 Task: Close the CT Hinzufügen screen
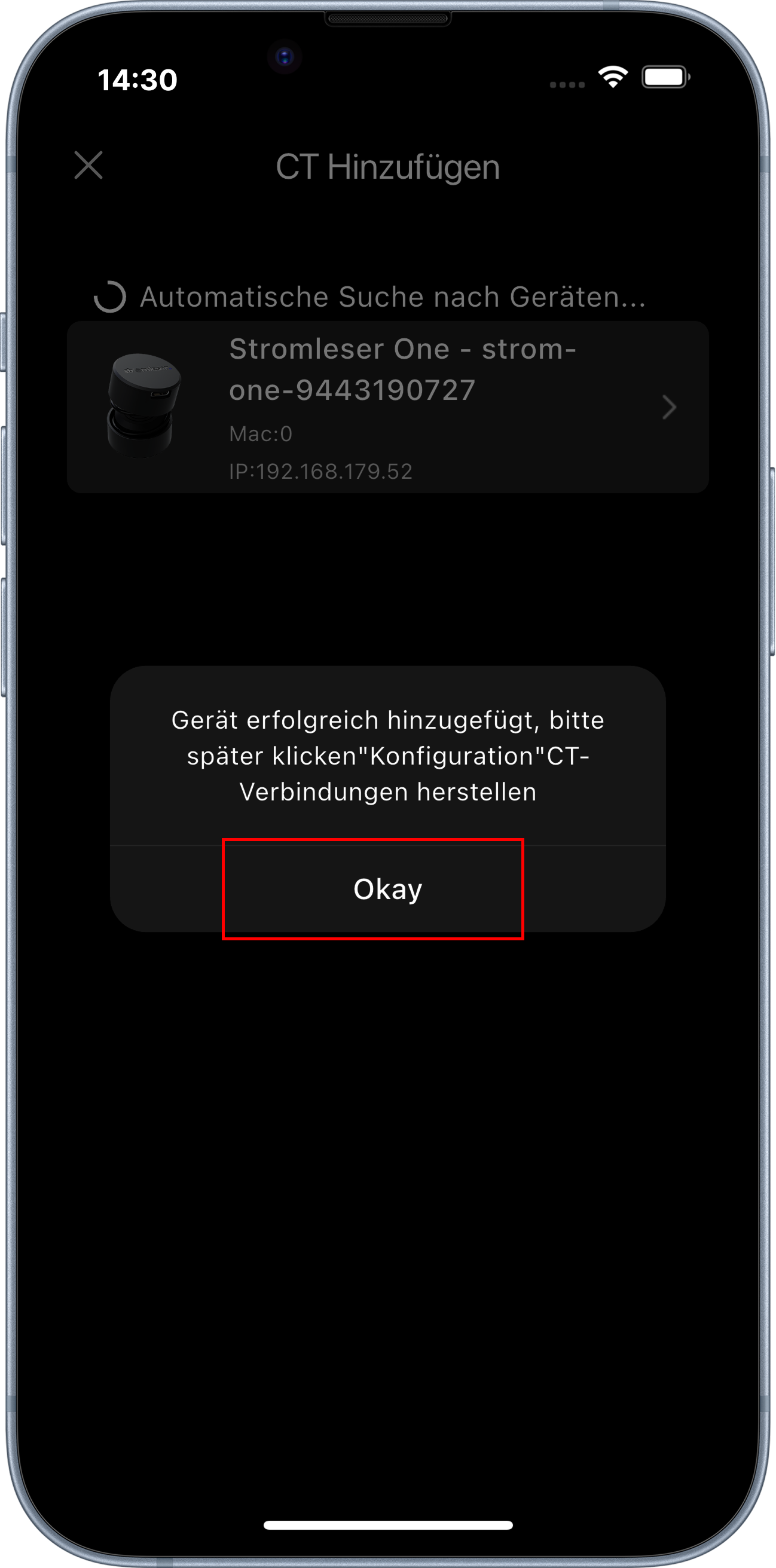pyautogui.click(x=88, y=166)
